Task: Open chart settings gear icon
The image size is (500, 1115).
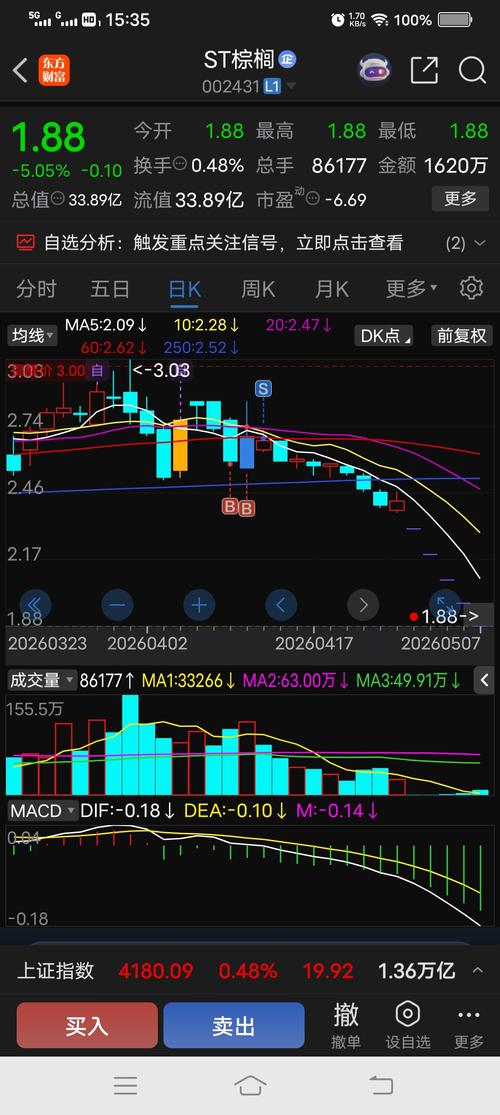Action: coord(472,288)
